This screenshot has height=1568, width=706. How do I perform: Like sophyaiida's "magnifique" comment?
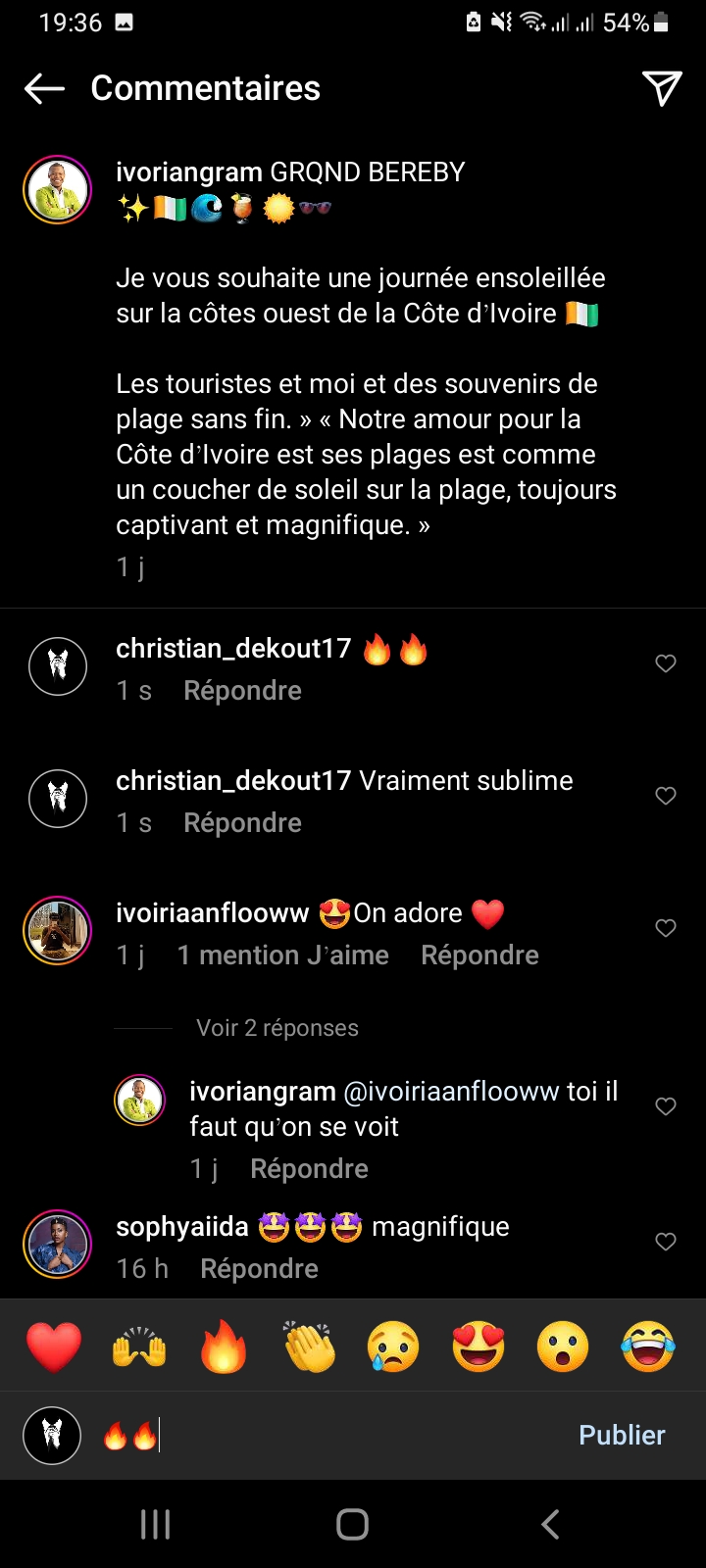pyautogui.click(x=666, y=1242)
